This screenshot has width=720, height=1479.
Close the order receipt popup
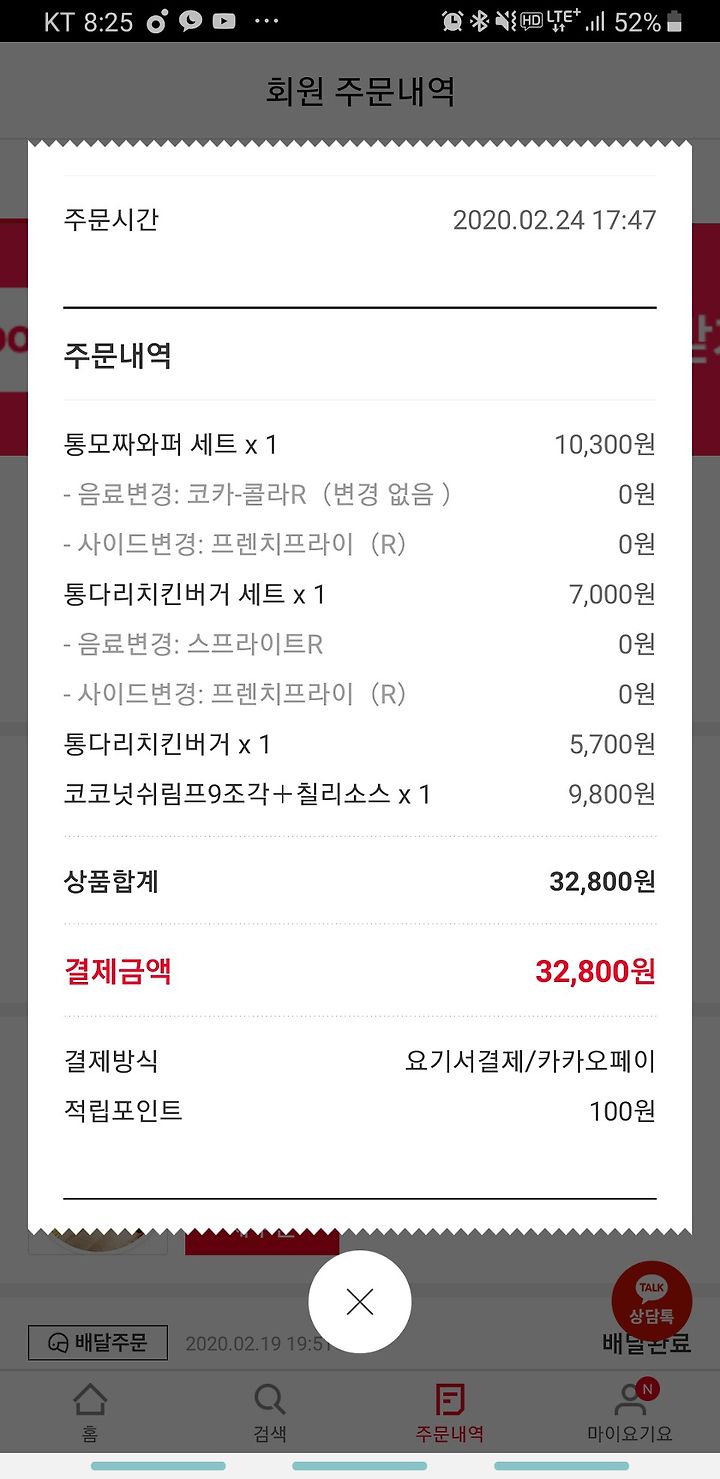[x=360, y=1301]
